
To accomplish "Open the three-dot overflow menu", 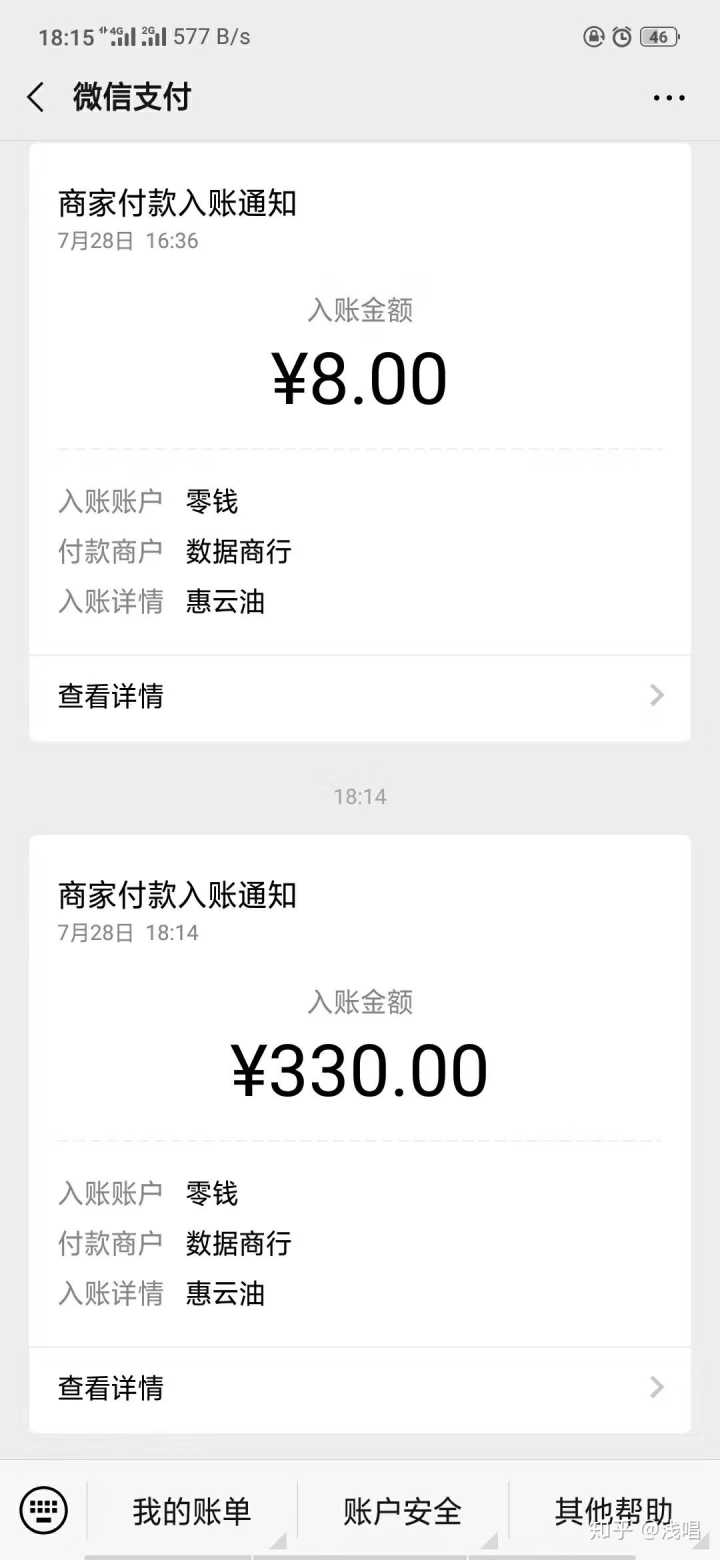I will coord(668,98).
